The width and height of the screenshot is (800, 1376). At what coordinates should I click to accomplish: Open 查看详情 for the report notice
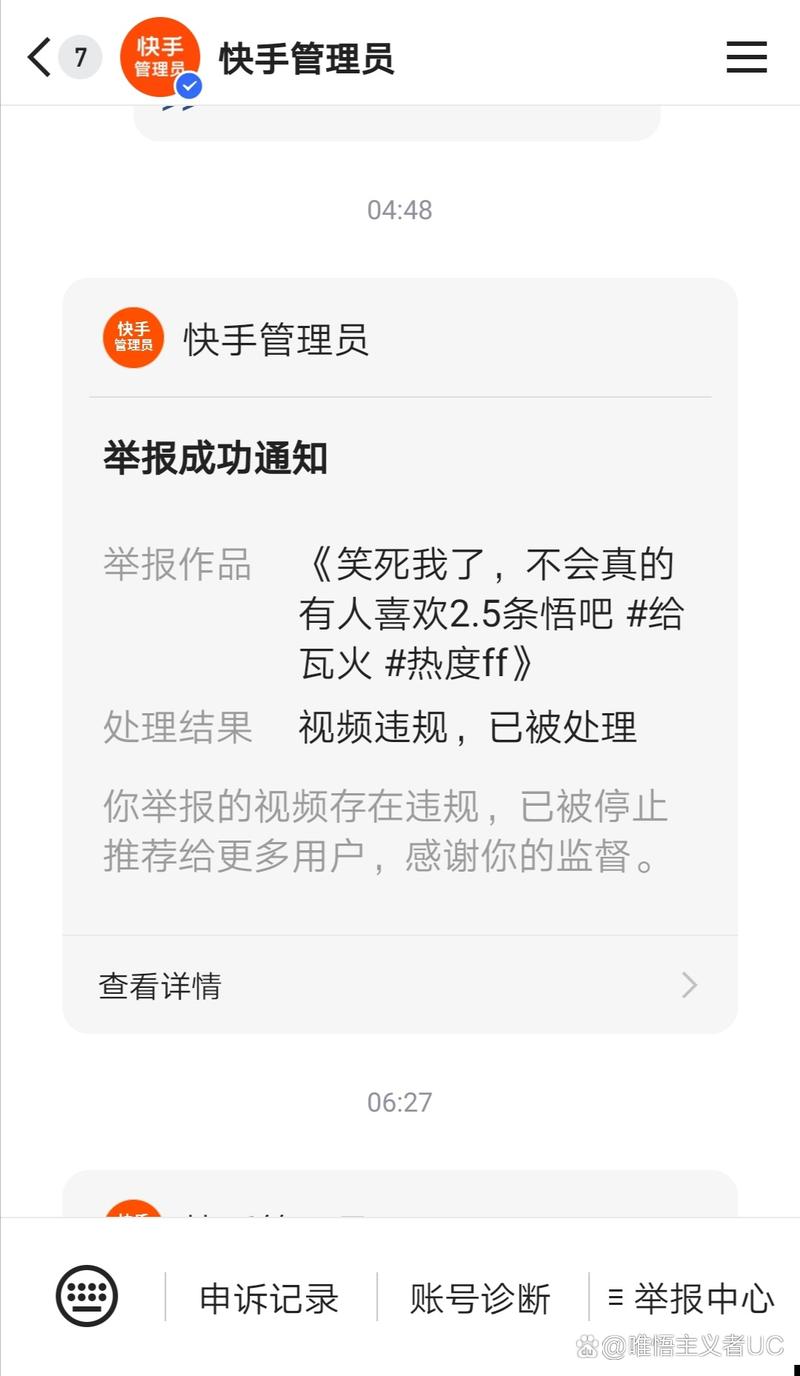[x=399, y=985]
